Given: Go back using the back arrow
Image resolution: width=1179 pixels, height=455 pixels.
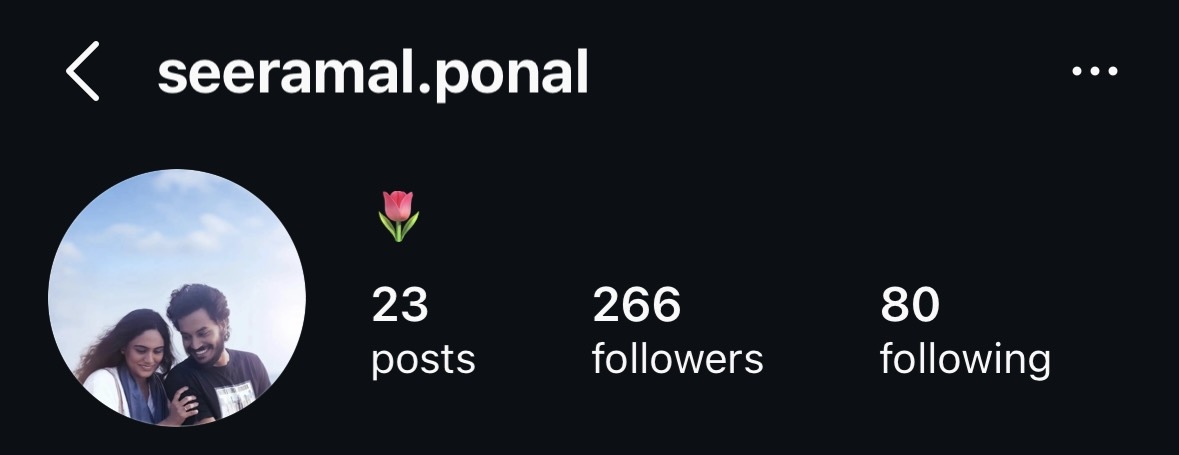Looking at the screenshot, I should (x=82, y=73).
